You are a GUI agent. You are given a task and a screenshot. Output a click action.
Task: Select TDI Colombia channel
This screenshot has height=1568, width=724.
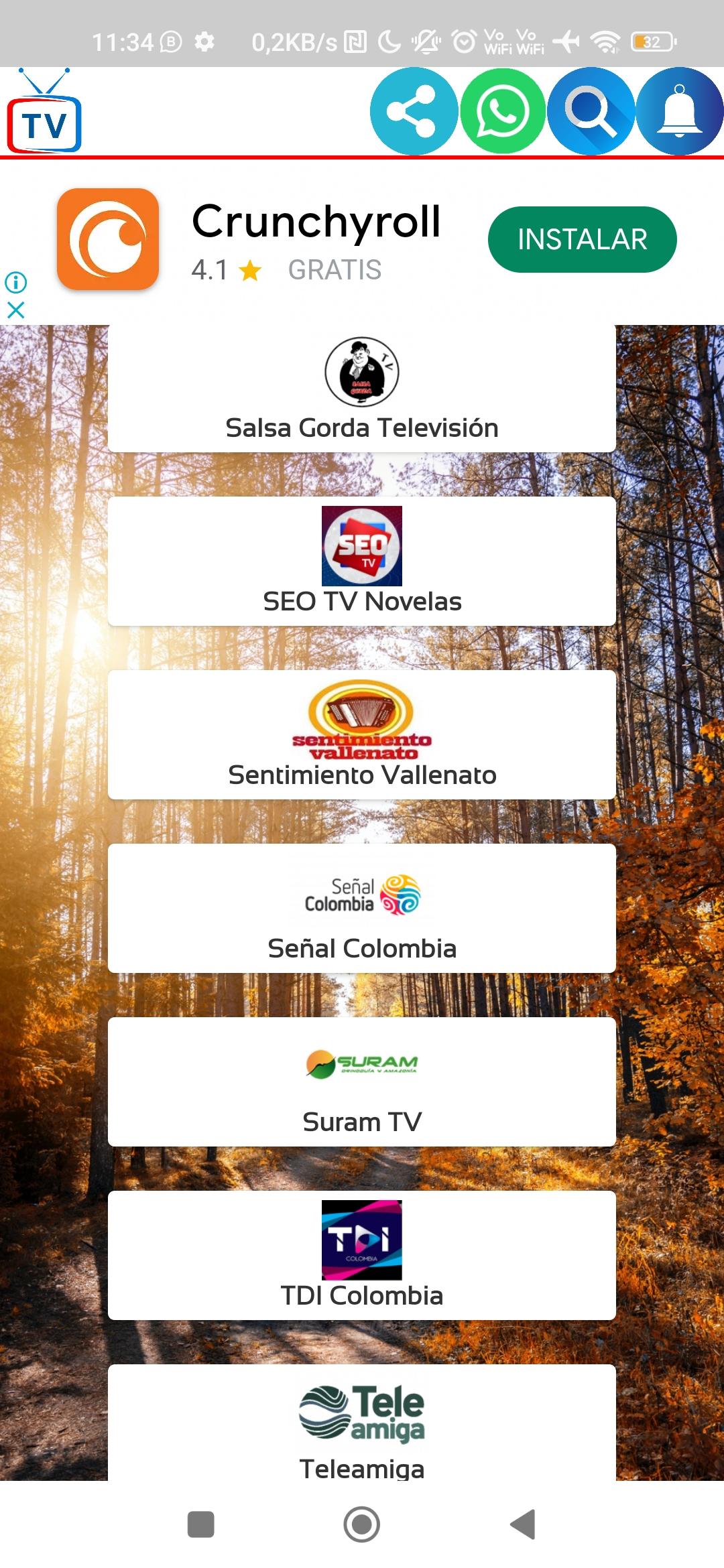tap(362, 1255)
